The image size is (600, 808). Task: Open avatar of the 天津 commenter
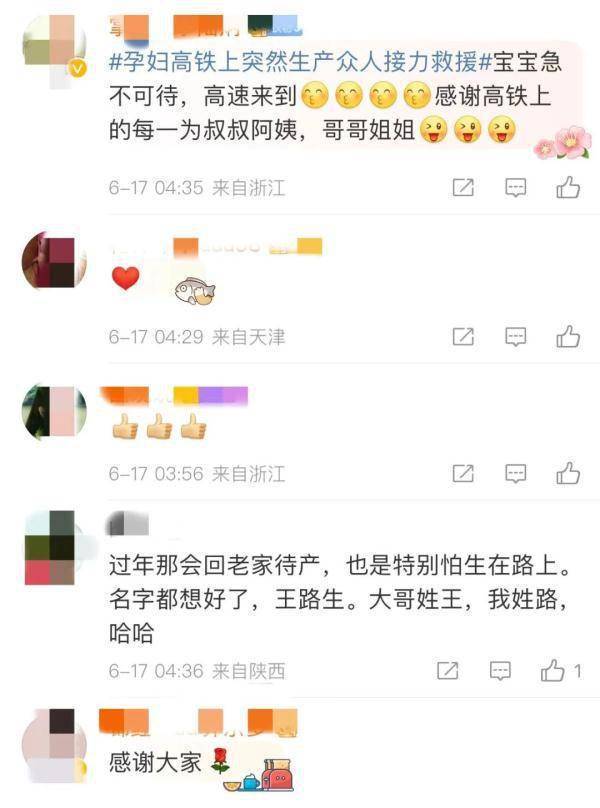point(53,262)
